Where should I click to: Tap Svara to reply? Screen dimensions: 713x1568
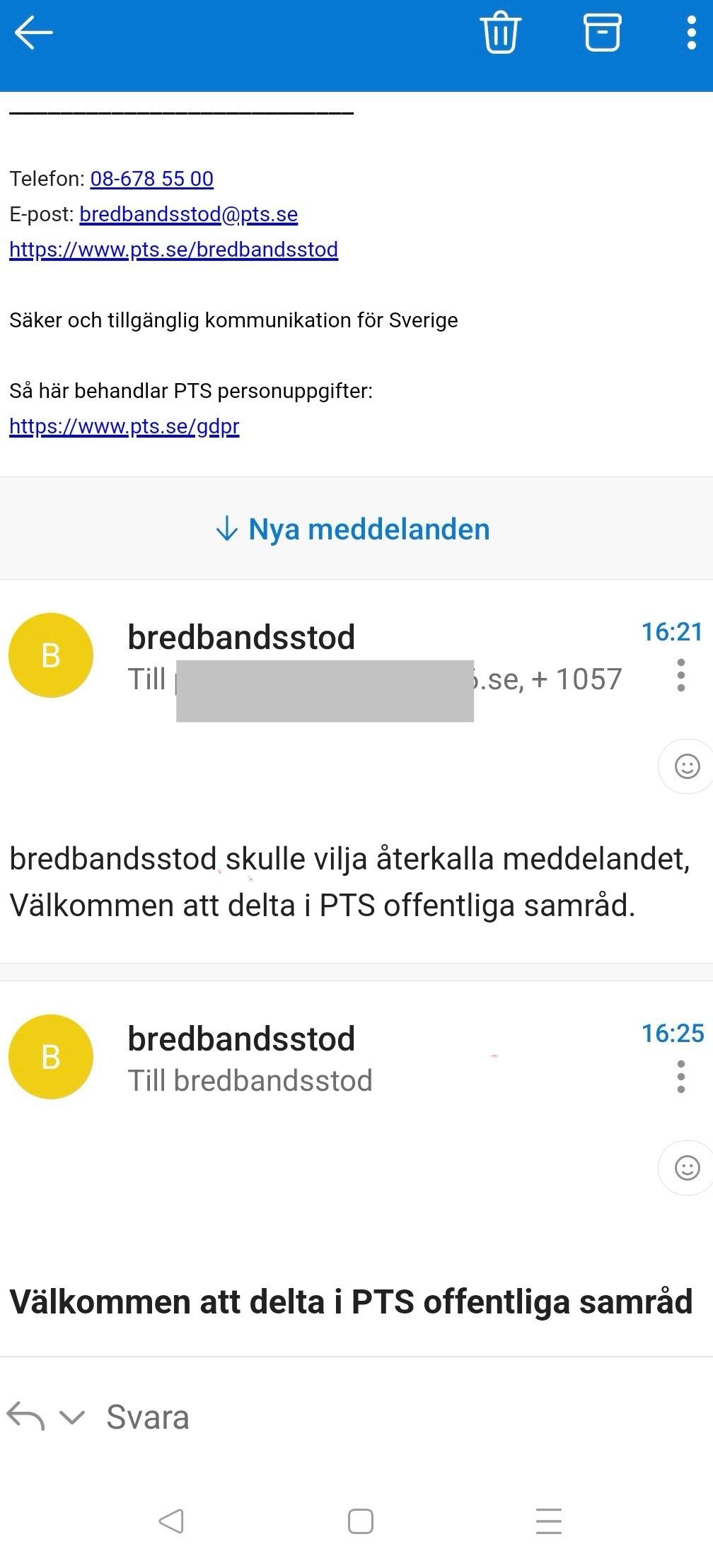pos(148,1417)
